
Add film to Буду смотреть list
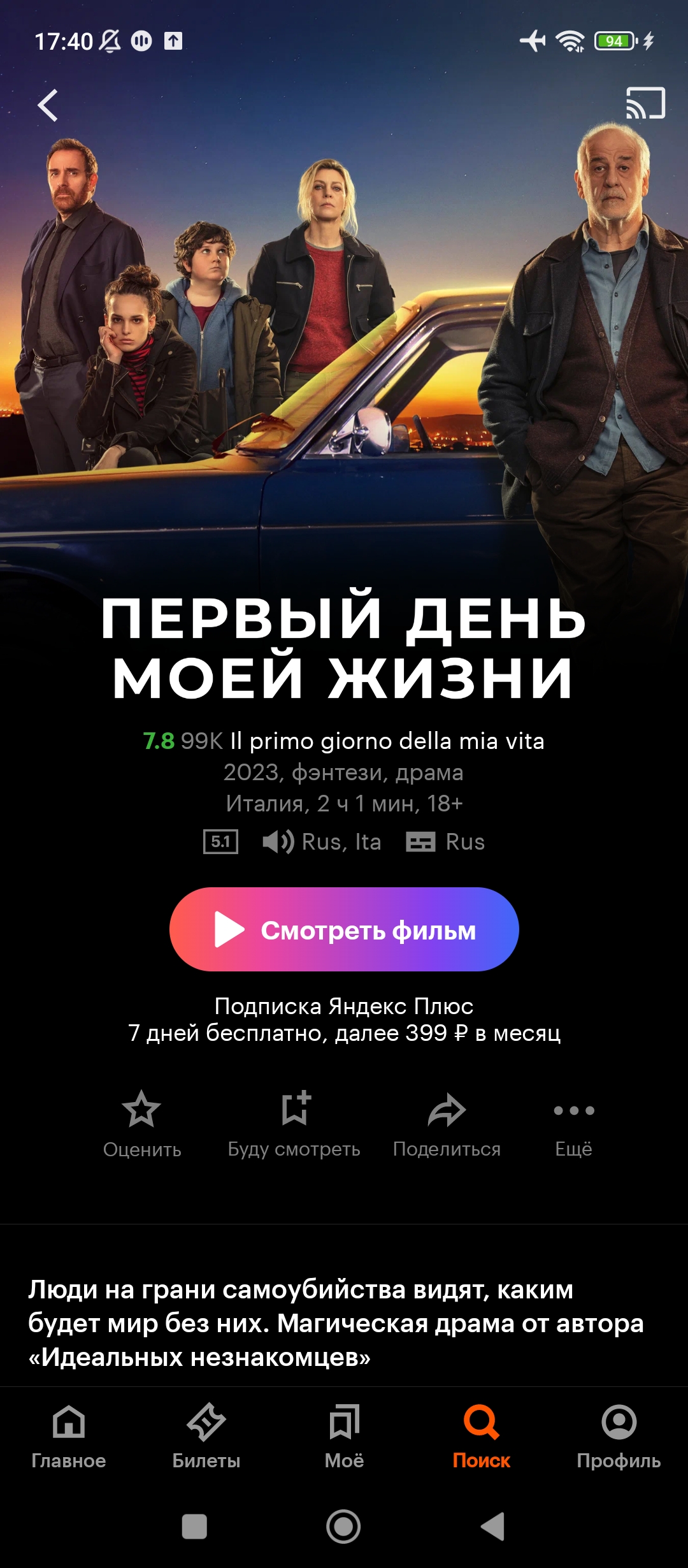(x=294, y=1124)
